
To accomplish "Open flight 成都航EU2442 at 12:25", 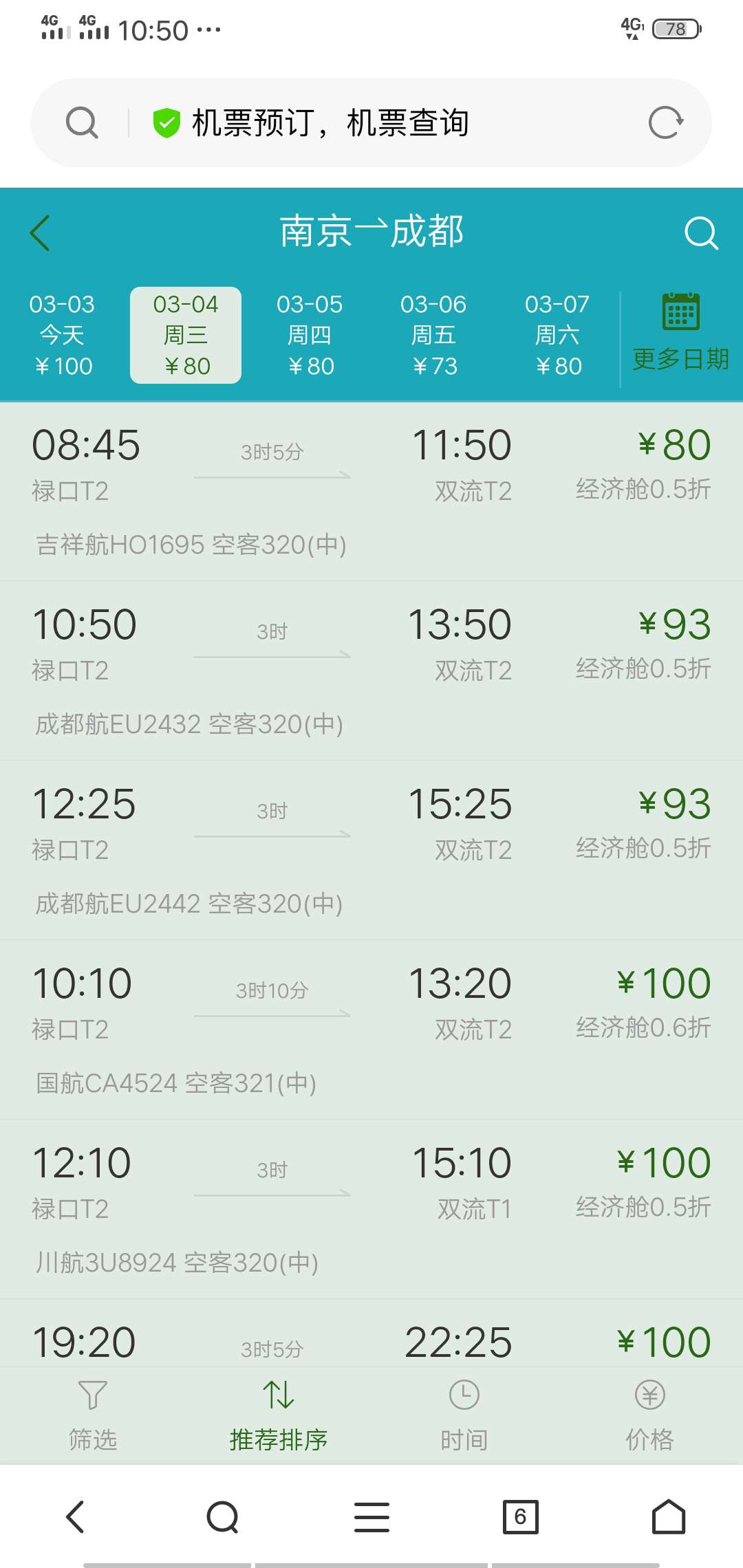I will pyautogui.click(x=371, y=850).
